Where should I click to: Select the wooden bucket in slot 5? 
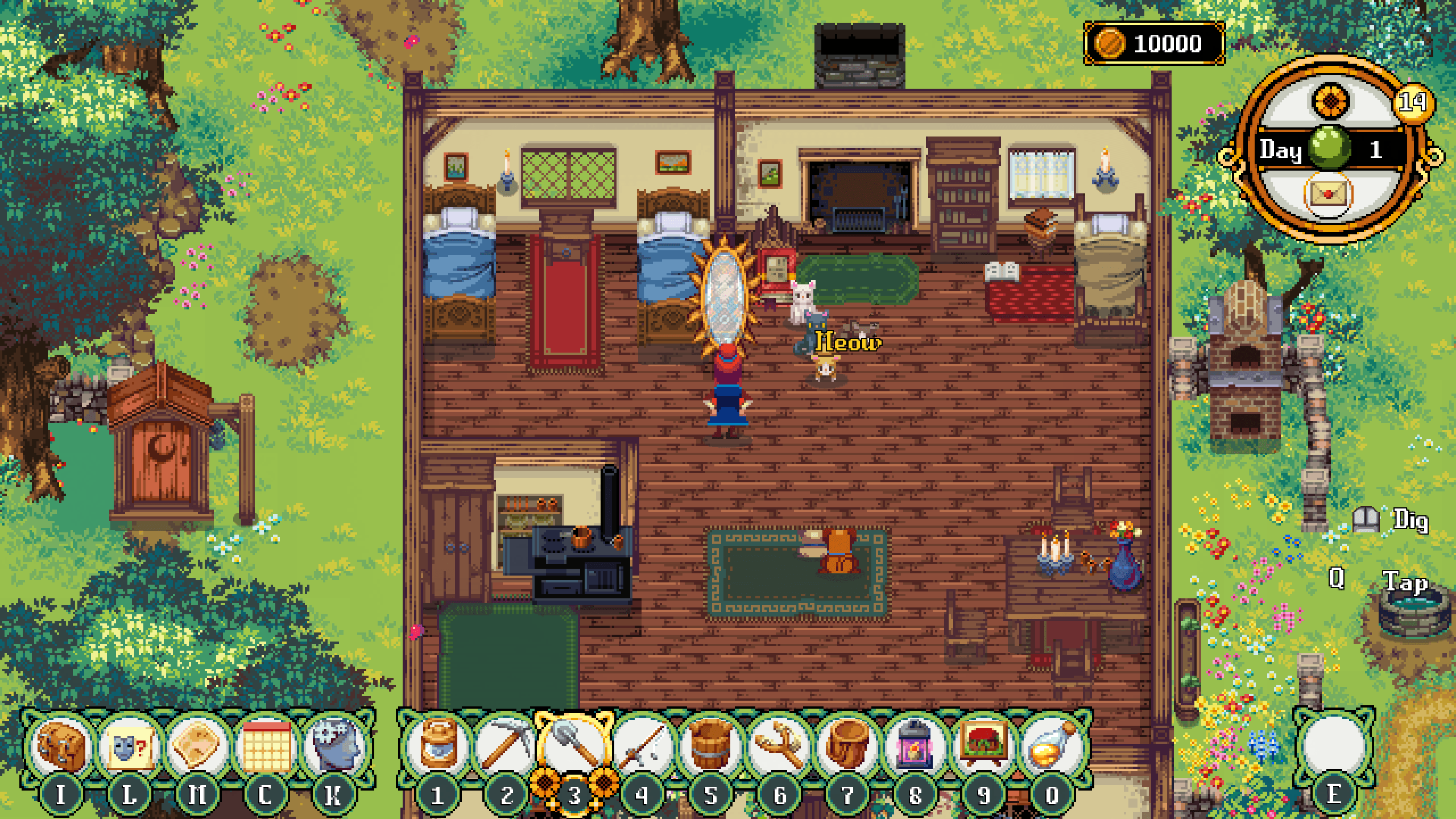[x=711, y=745]
